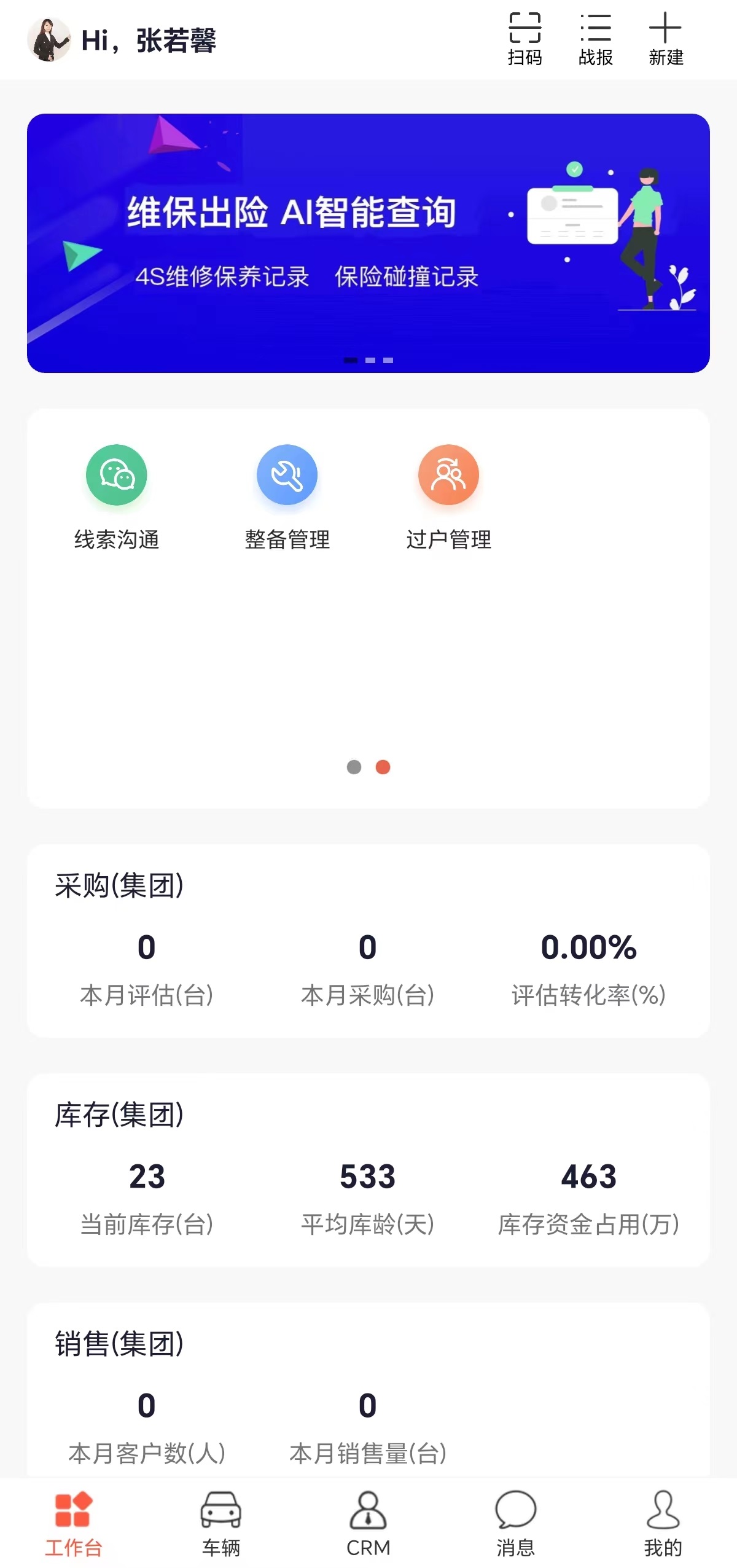The image size is (737, 1568).
Task: Open the 销售(集团) sales stats card
Action: coord(368,1395)
